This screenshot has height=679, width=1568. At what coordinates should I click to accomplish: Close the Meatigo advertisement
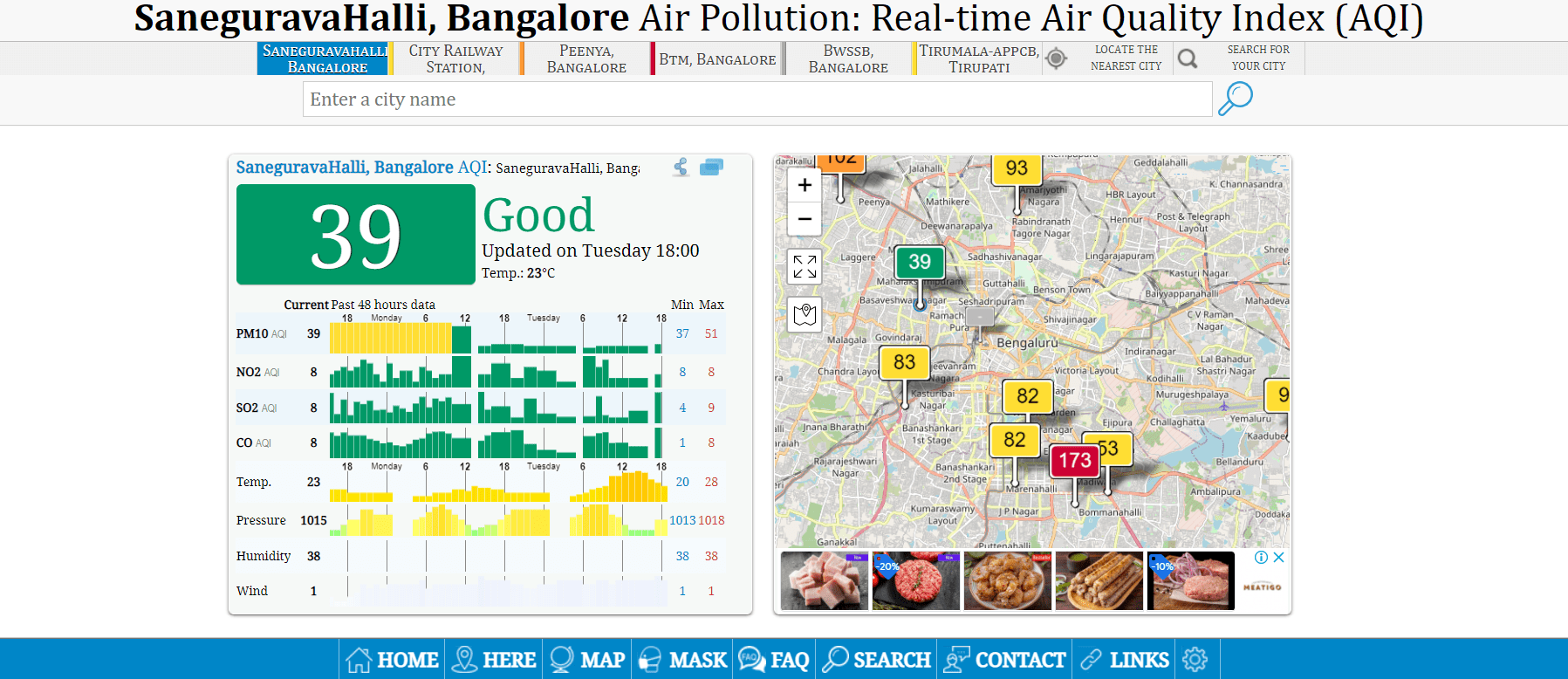1278,557
